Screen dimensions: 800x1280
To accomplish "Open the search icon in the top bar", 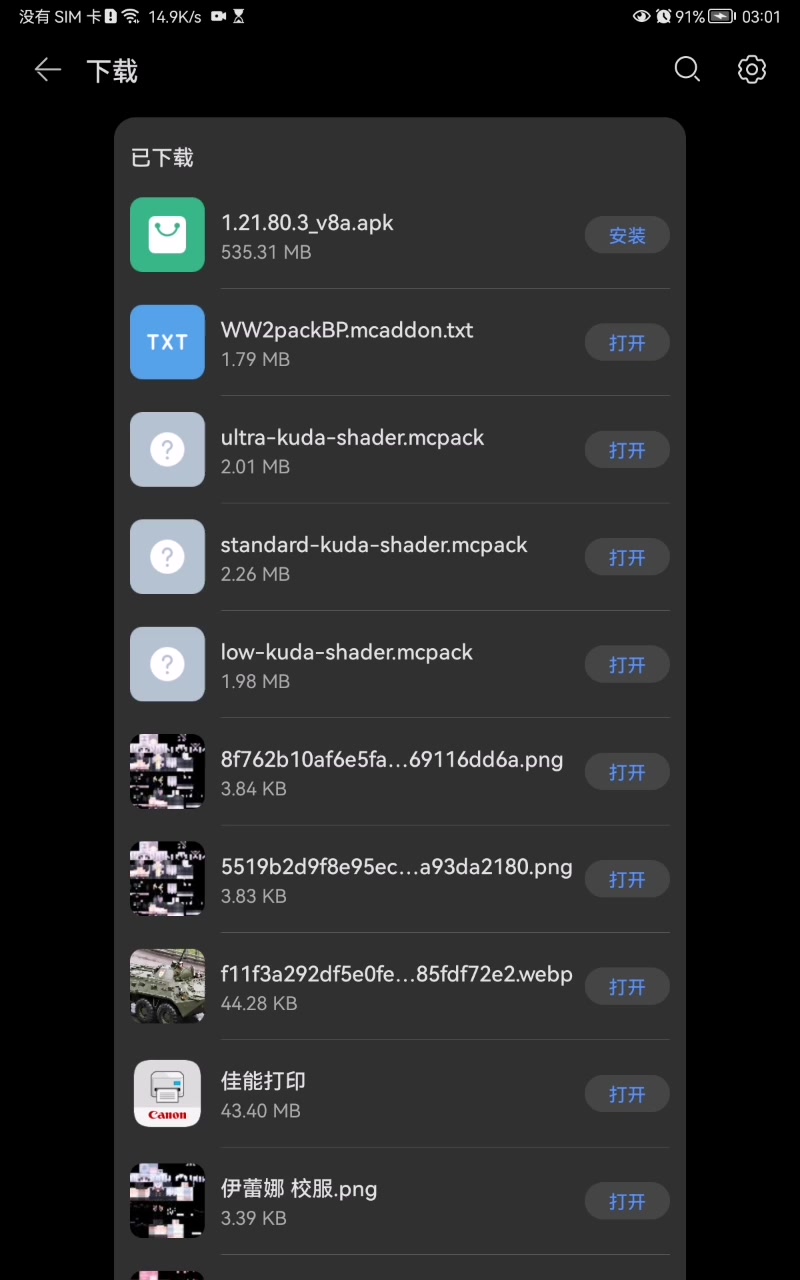I will point(687,69).
